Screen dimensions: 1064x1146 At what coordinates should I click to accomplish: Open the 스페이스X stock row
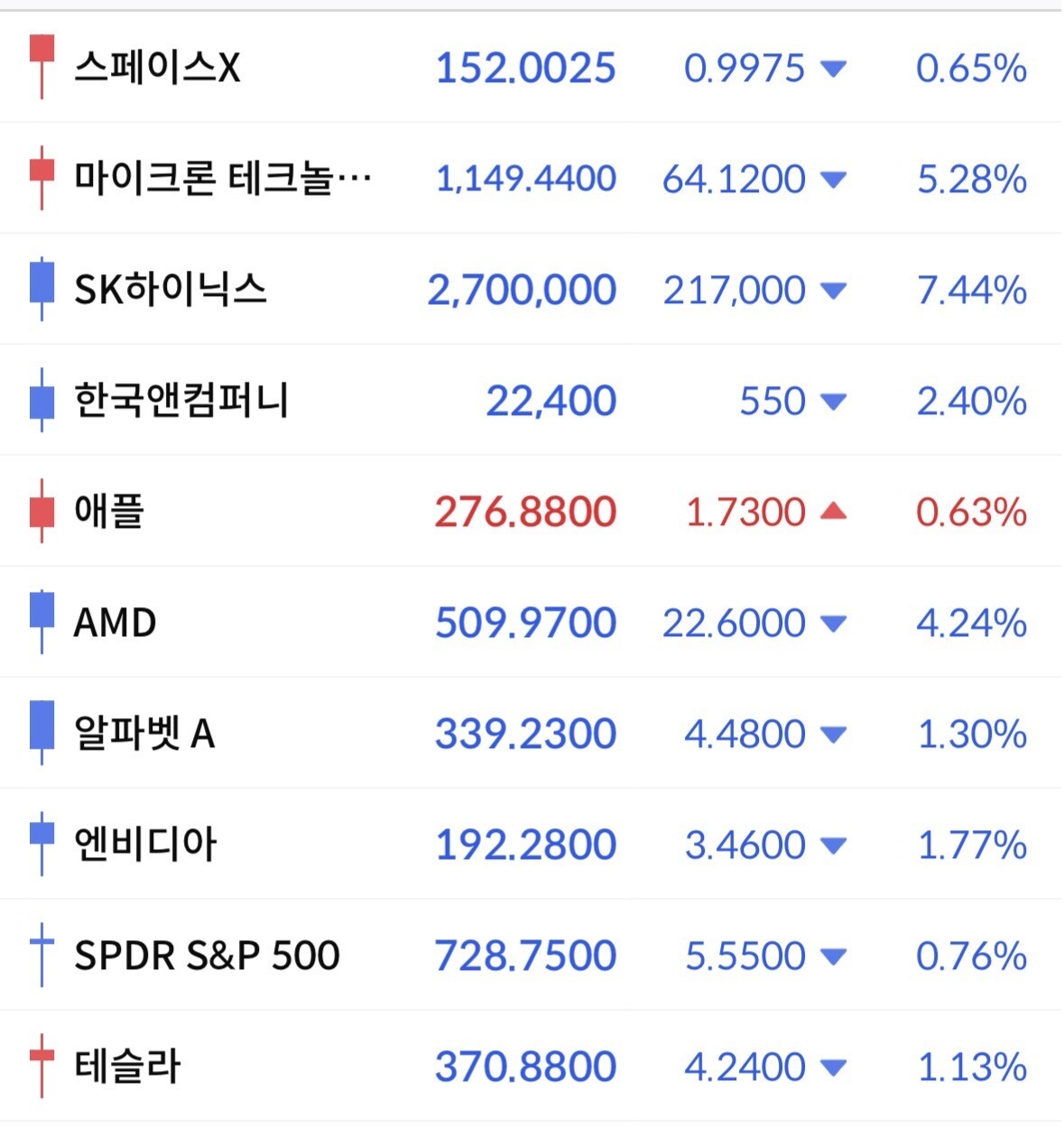pyautogui.click(x=532, y=67)
